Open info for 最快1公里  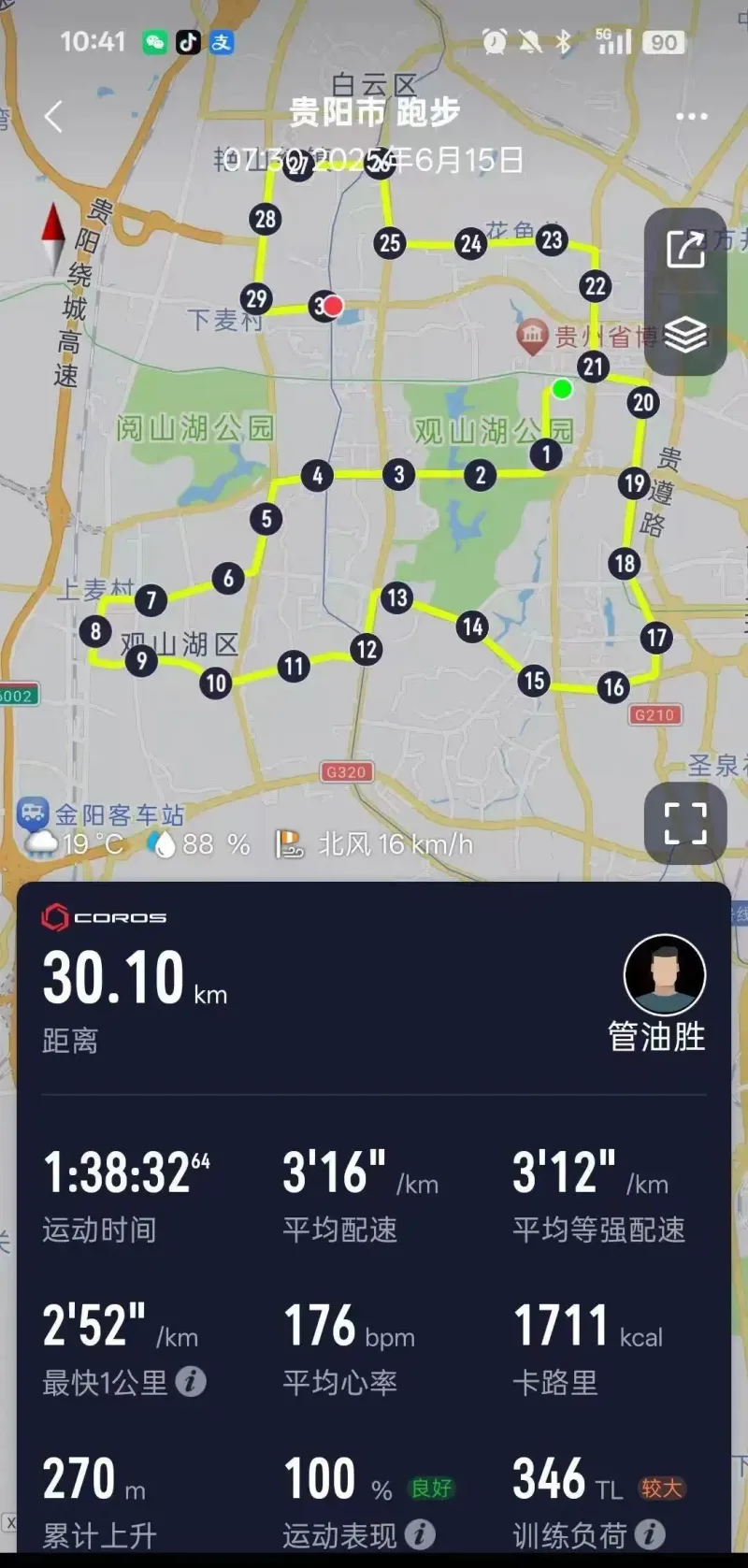(x=191, y=1381)
